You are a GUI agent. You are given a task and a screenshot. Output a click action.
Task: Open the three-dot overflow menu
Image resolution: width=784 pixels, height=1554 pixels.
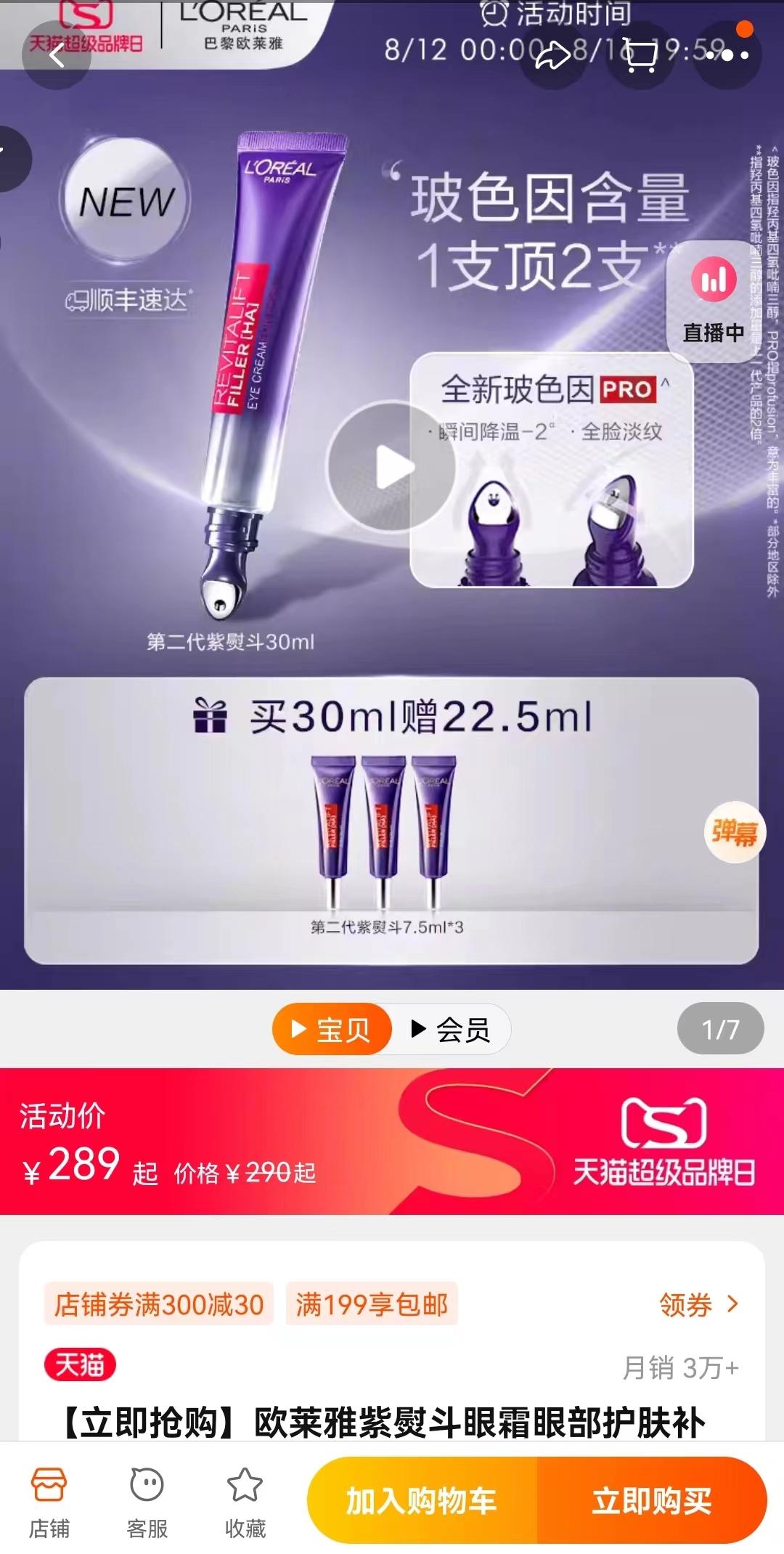click(727, 55)
